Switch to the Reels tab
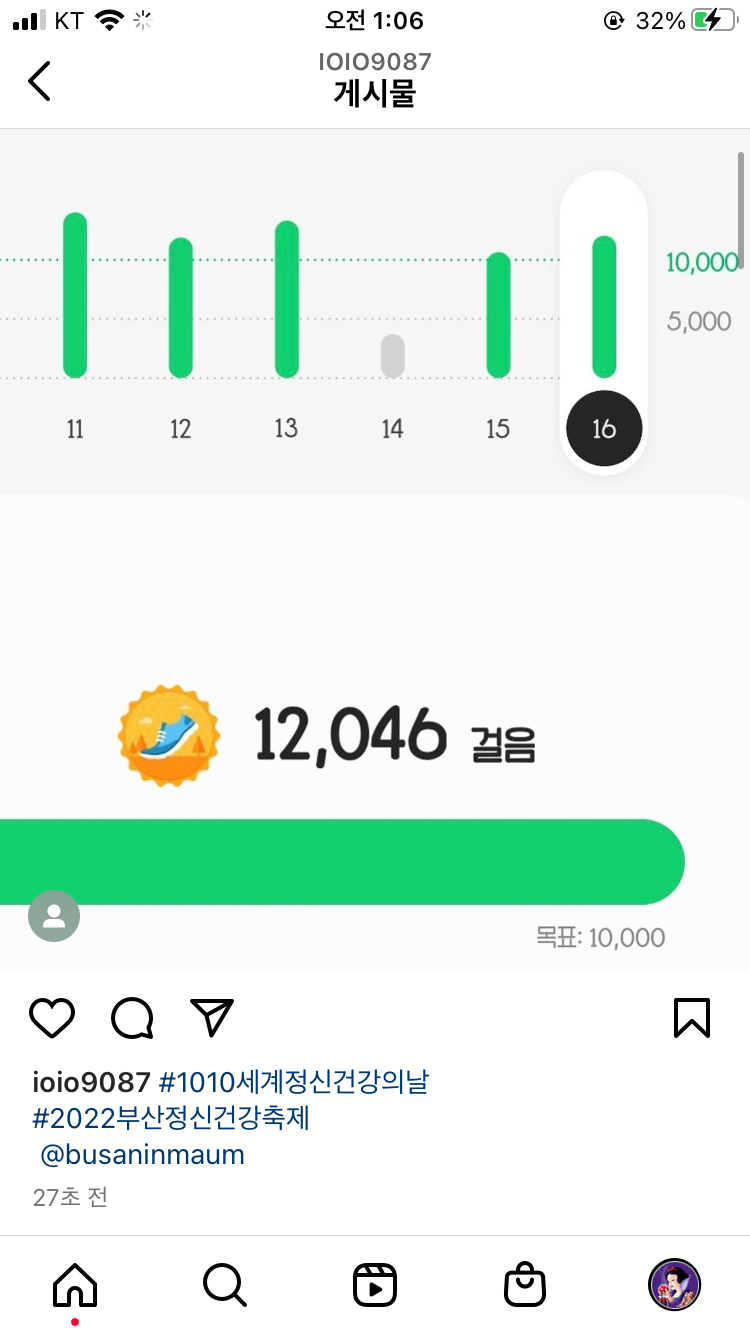This screenshot has height=1334, width=750. (x=375, y=1284)
